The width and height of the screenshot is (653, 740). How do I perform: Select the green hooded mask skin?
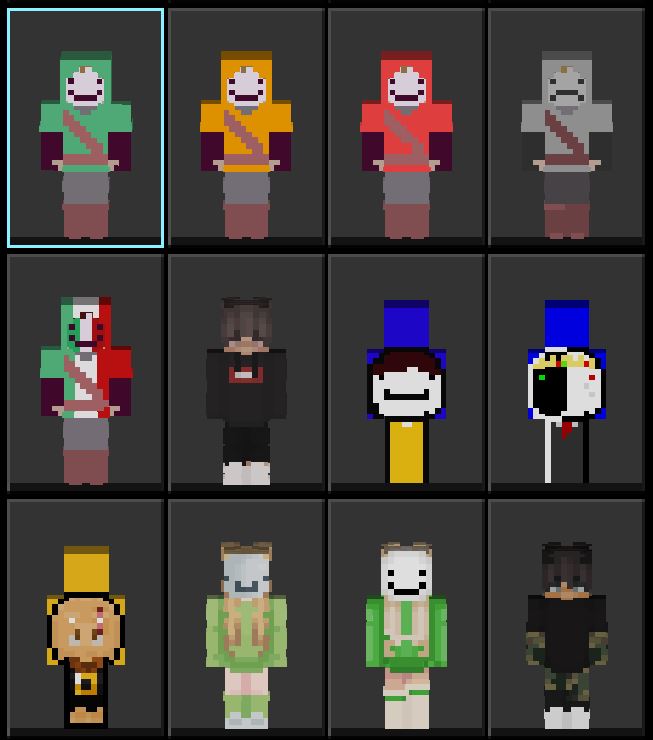pos(86,130)
